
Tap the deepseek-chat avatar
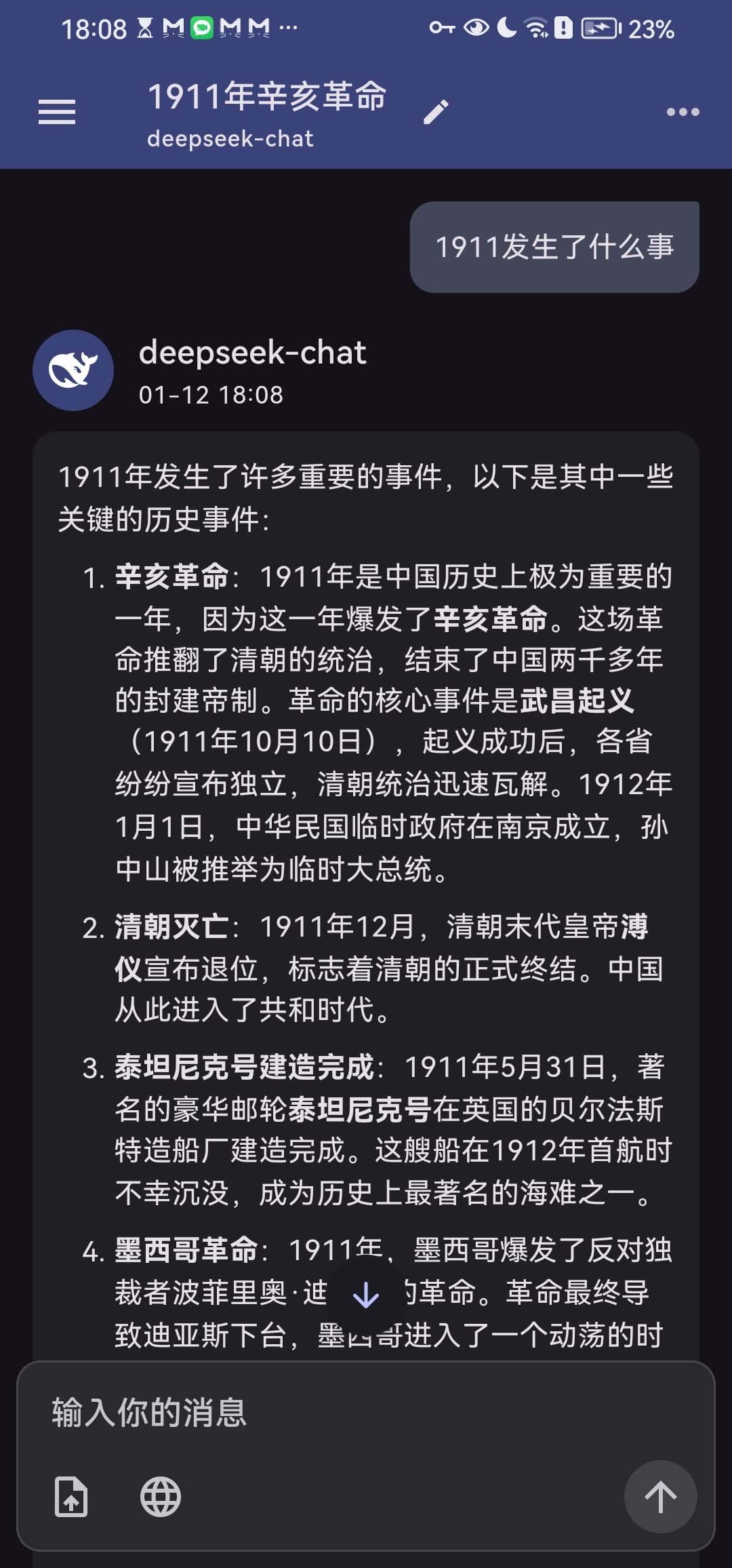coord(73,370)
